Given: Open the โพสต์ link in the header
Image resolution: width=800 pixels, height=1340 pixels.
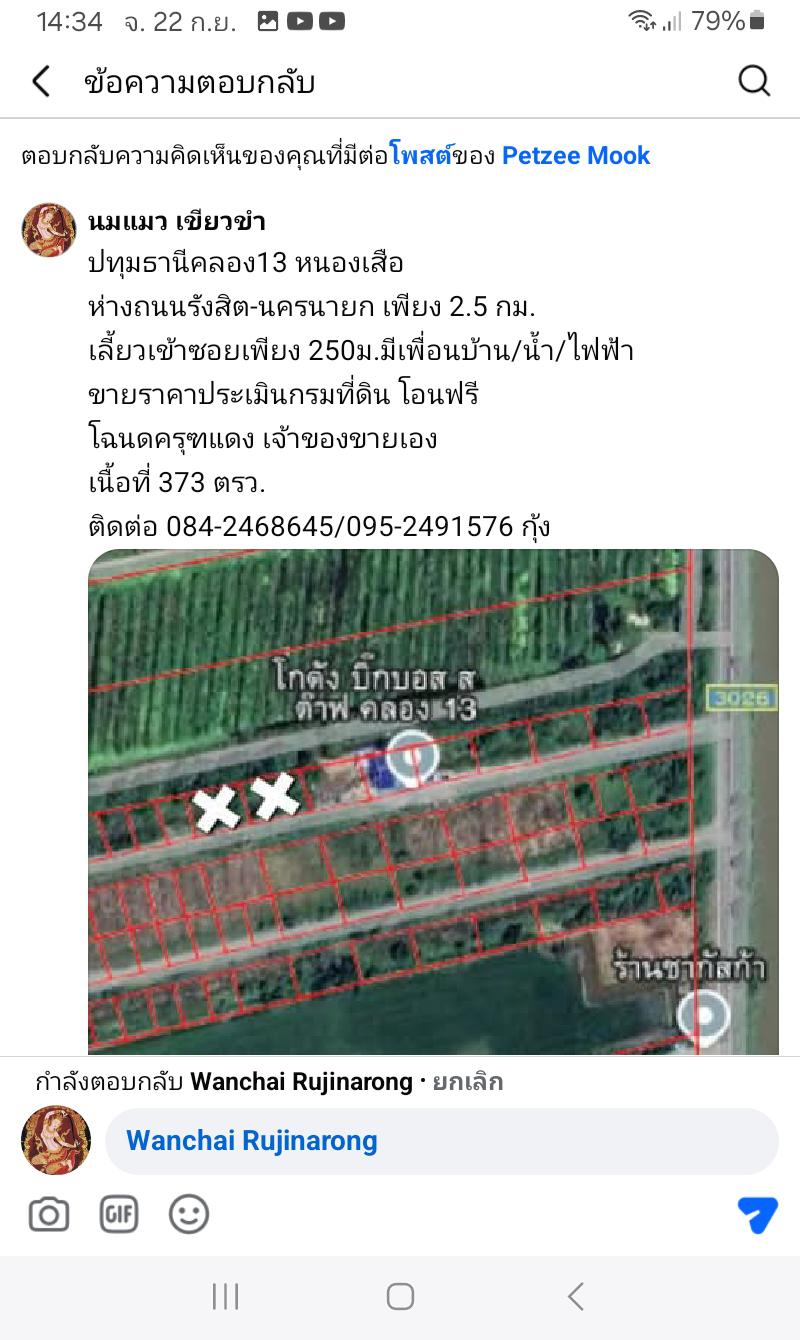Looking at the screenshot, I should coord(421,156).
